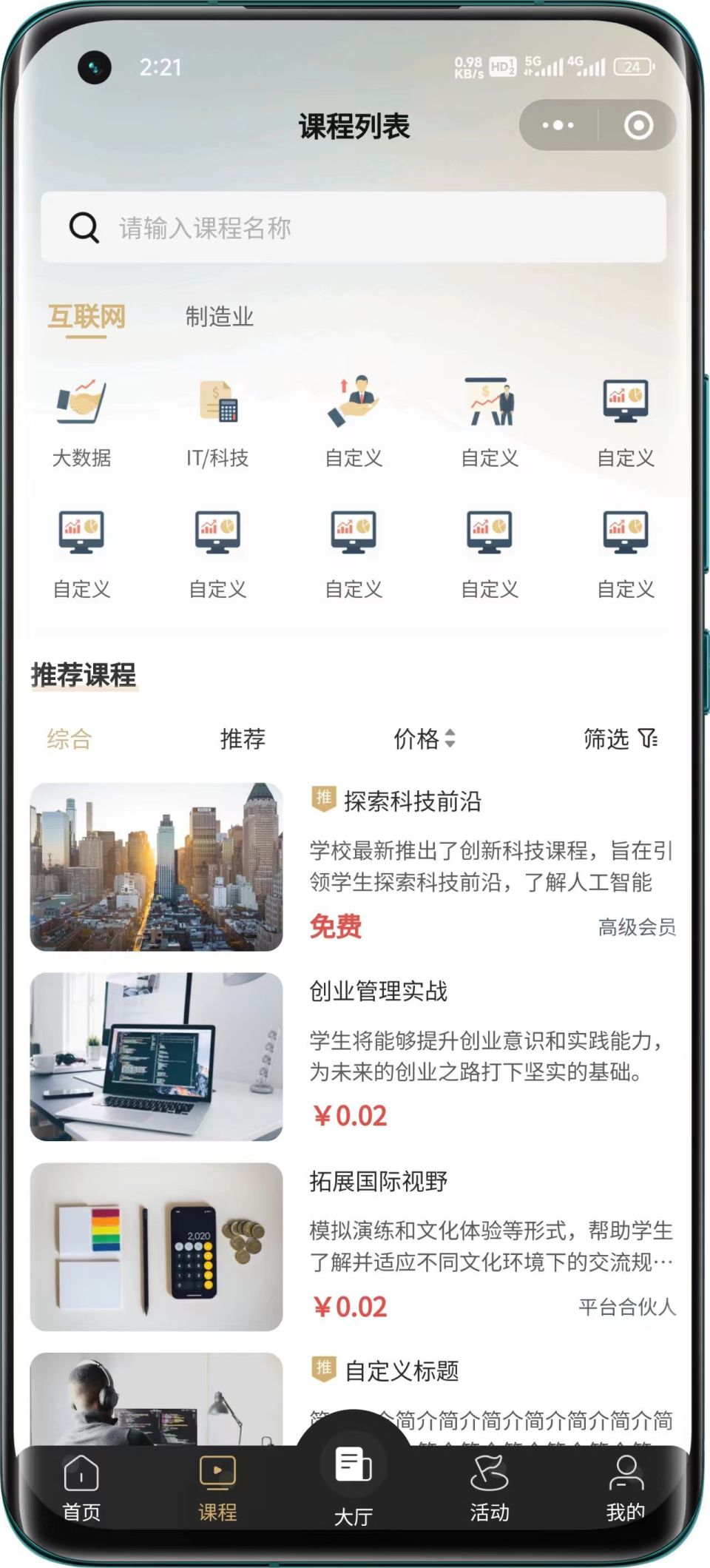Close the mini program via circle icon
Image resolution: width=710 pixels, height=1568 pixels.
pyautogui.click(x=638, y=125)
